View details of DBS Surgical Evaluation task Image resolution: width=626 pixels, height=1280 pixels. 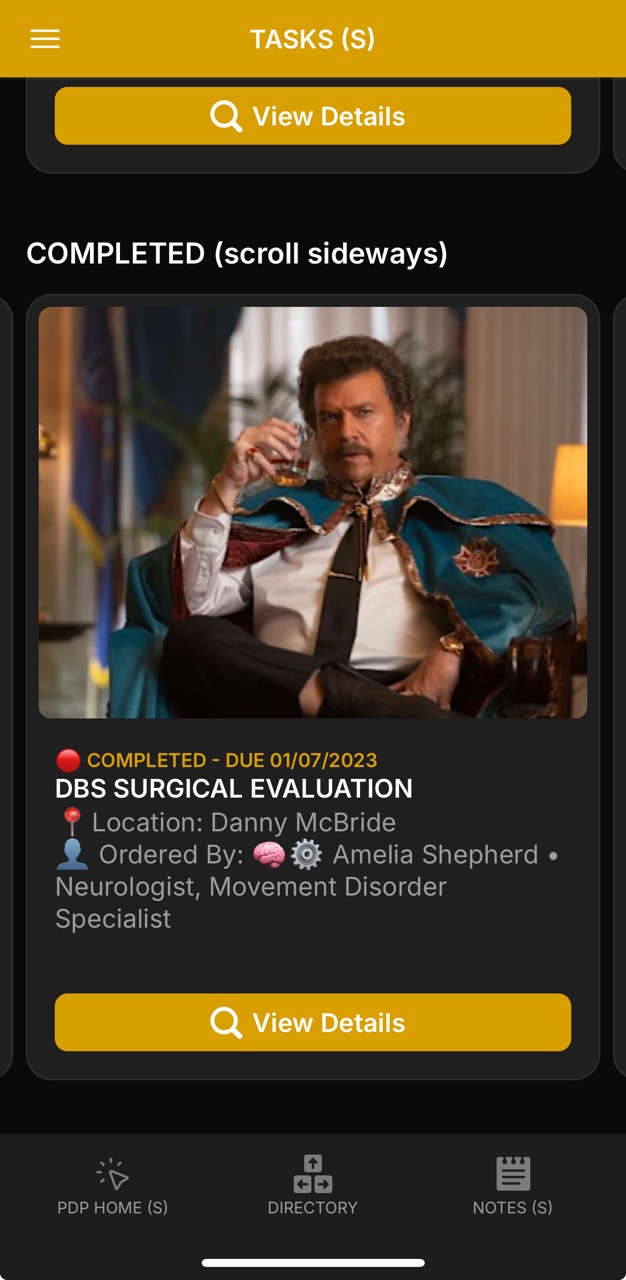tap(312, 1022)
